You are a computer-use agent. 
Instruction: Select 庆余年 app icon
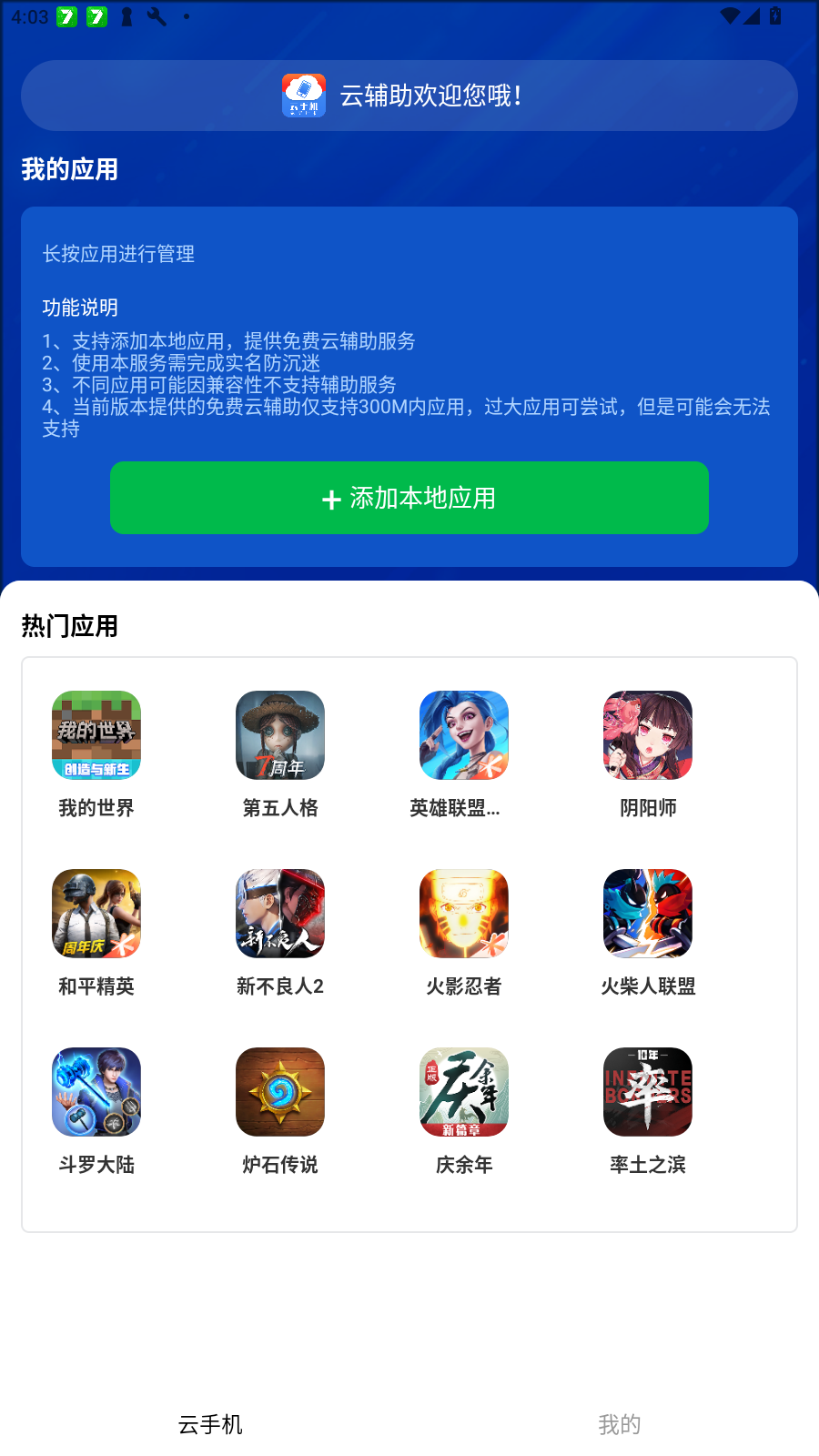[x=464, y=1092]
